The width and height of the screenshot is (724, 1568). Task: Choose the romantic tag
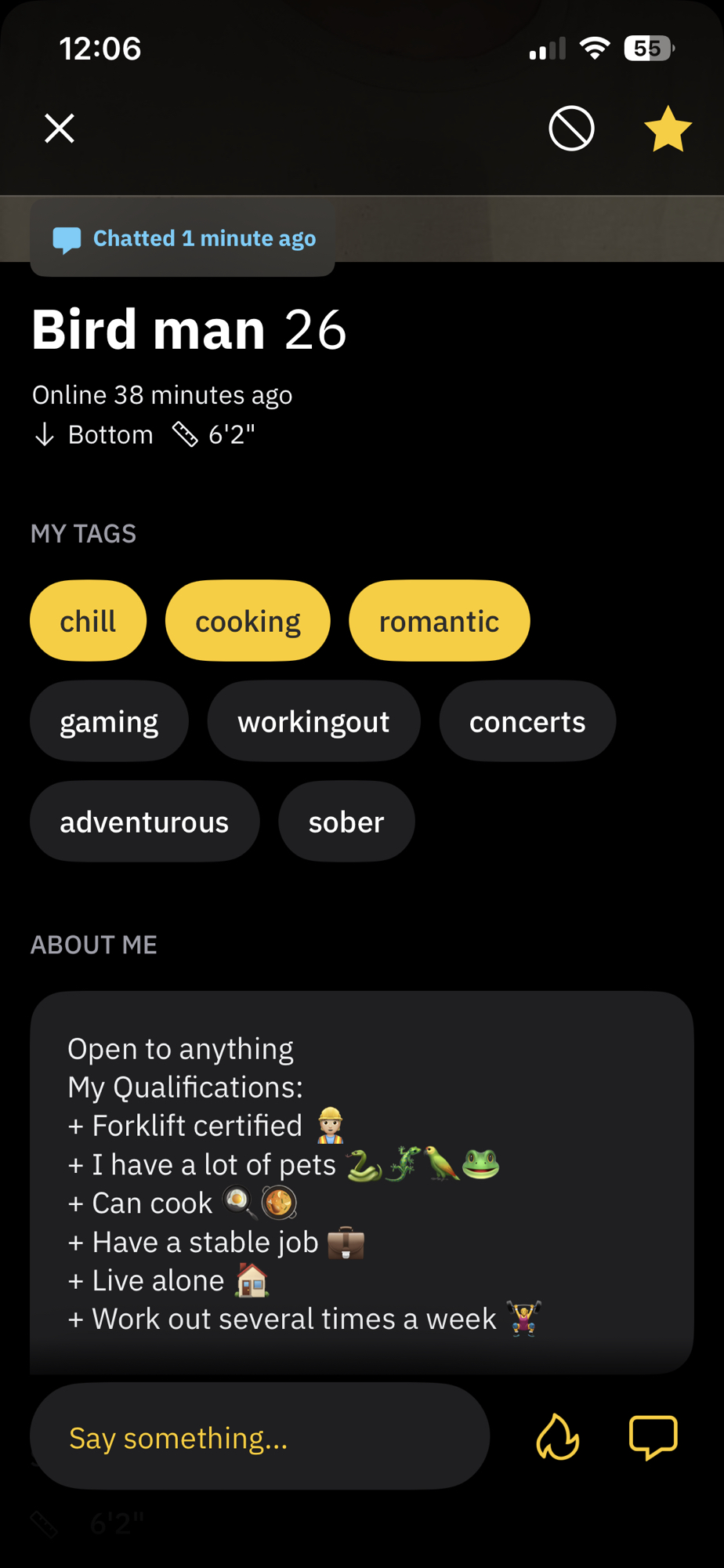[439, 621]
